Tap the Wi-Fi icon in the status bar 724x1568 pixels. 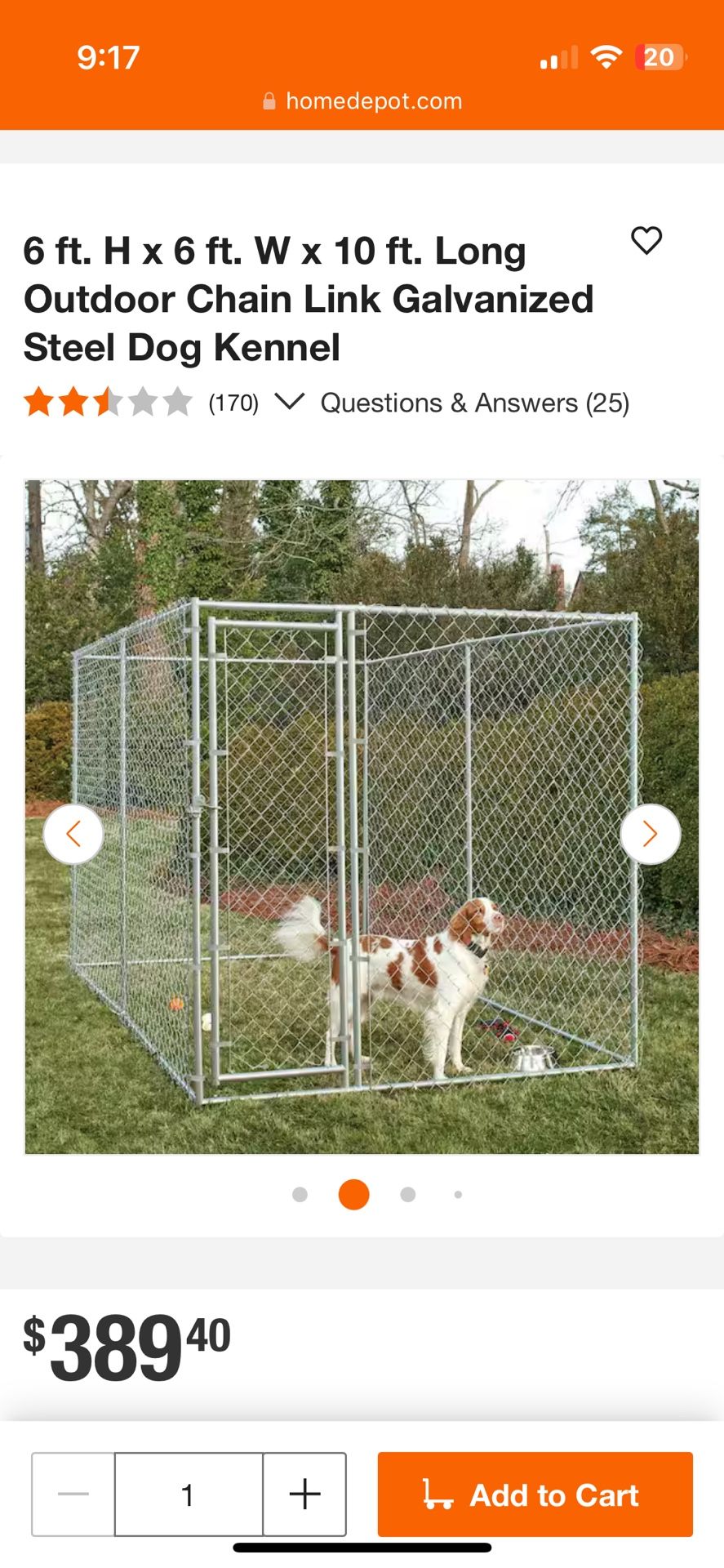tap(606, 56)
